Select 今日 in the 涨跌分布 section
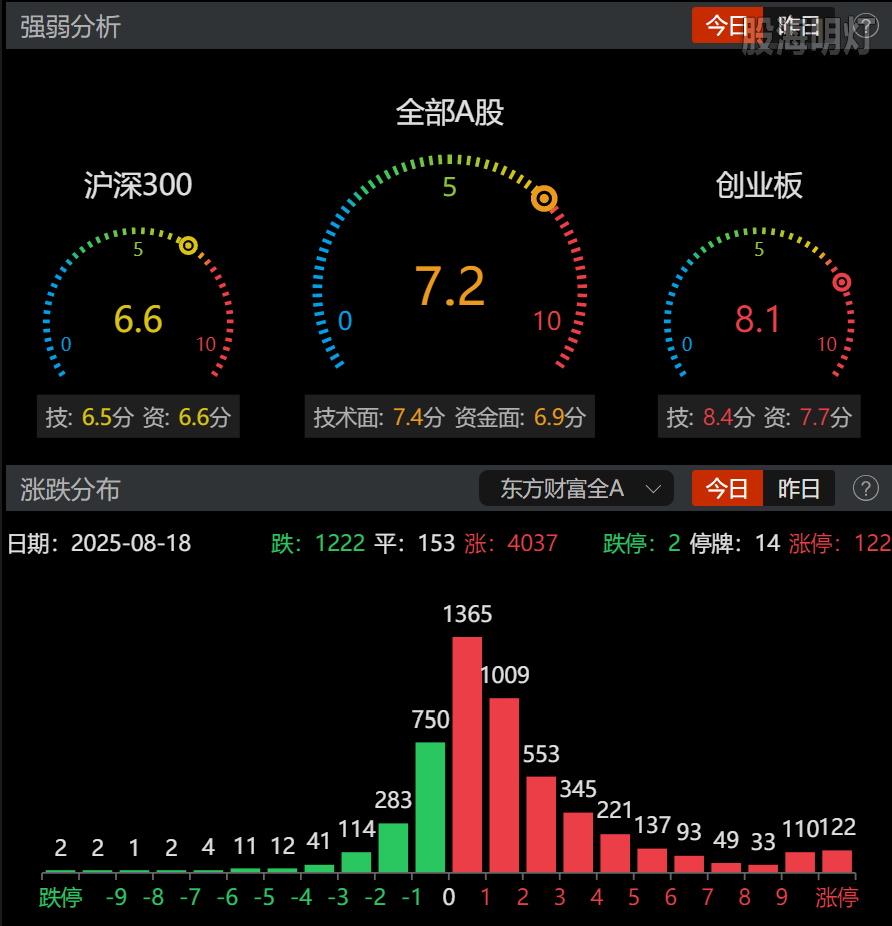892x926 pixels. point(727,489)
